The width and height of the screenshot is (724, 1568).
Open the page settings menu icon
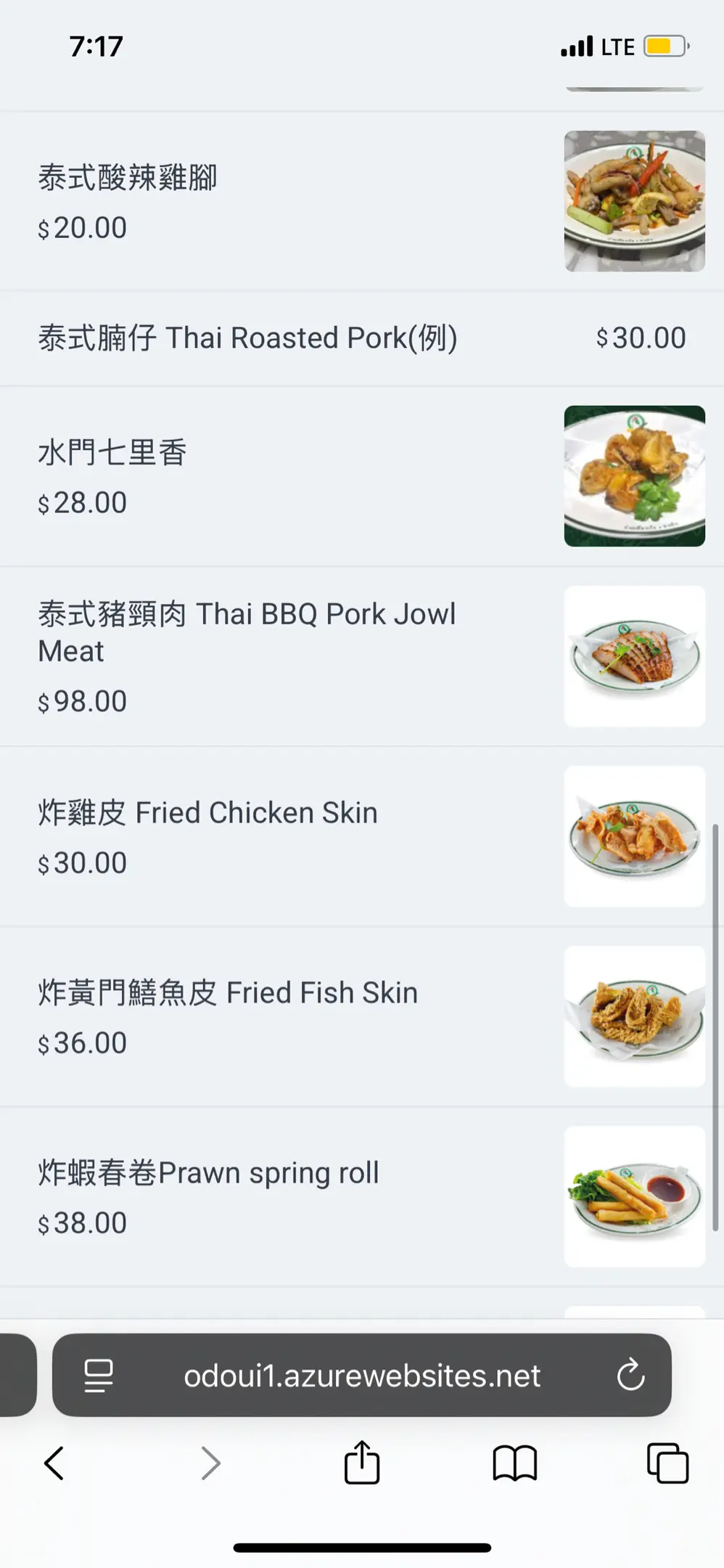(x=99, y=1376)
